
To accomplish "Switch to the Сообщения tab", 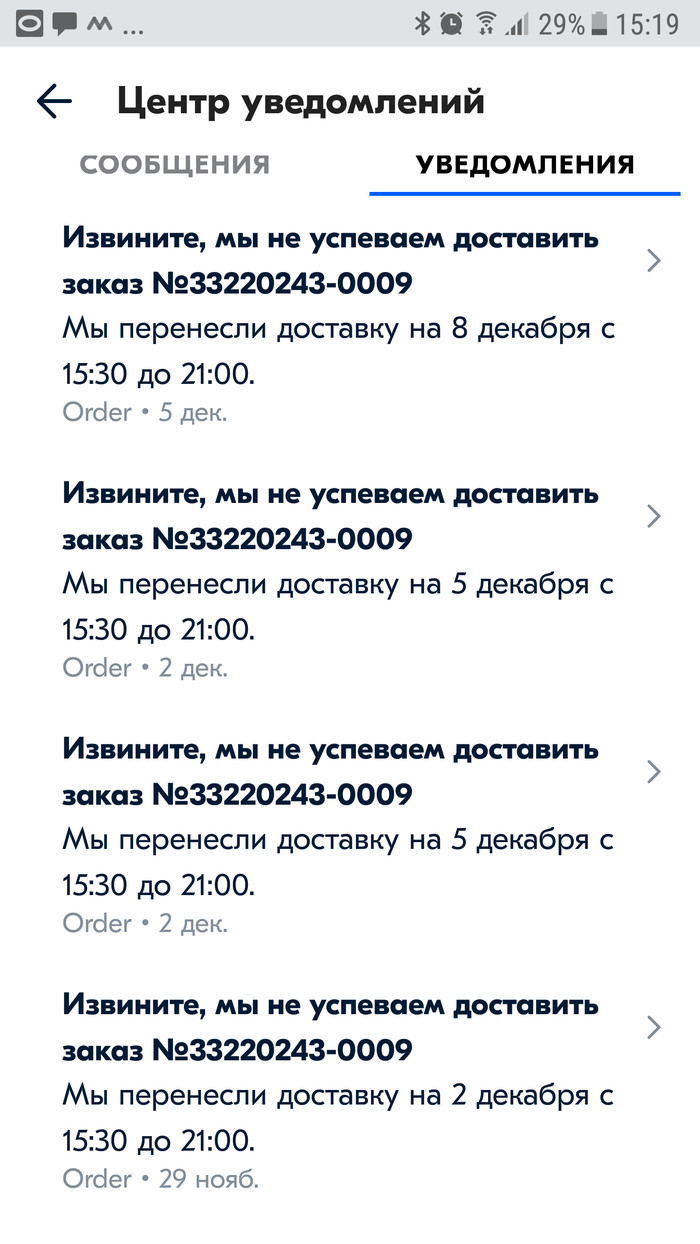I will coord(175,164).
